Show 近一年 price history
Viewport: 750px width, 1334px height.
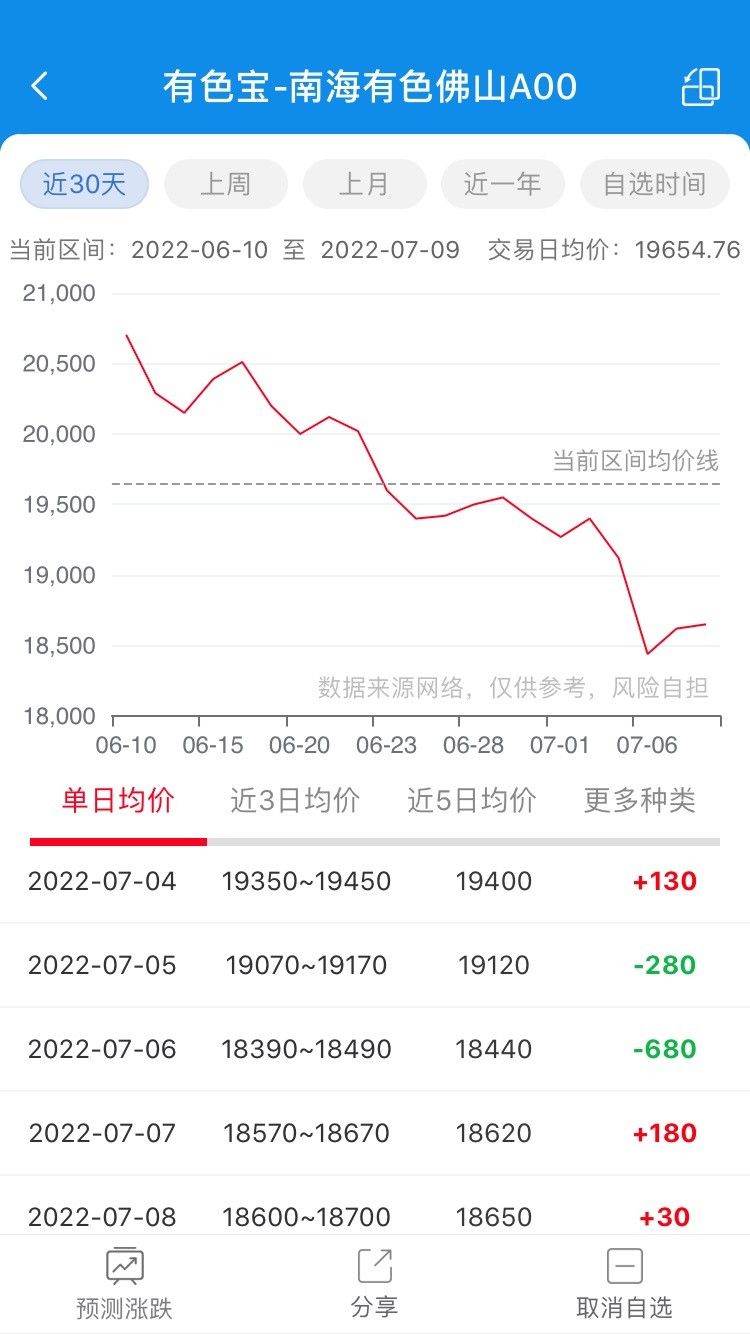(503, 184)
